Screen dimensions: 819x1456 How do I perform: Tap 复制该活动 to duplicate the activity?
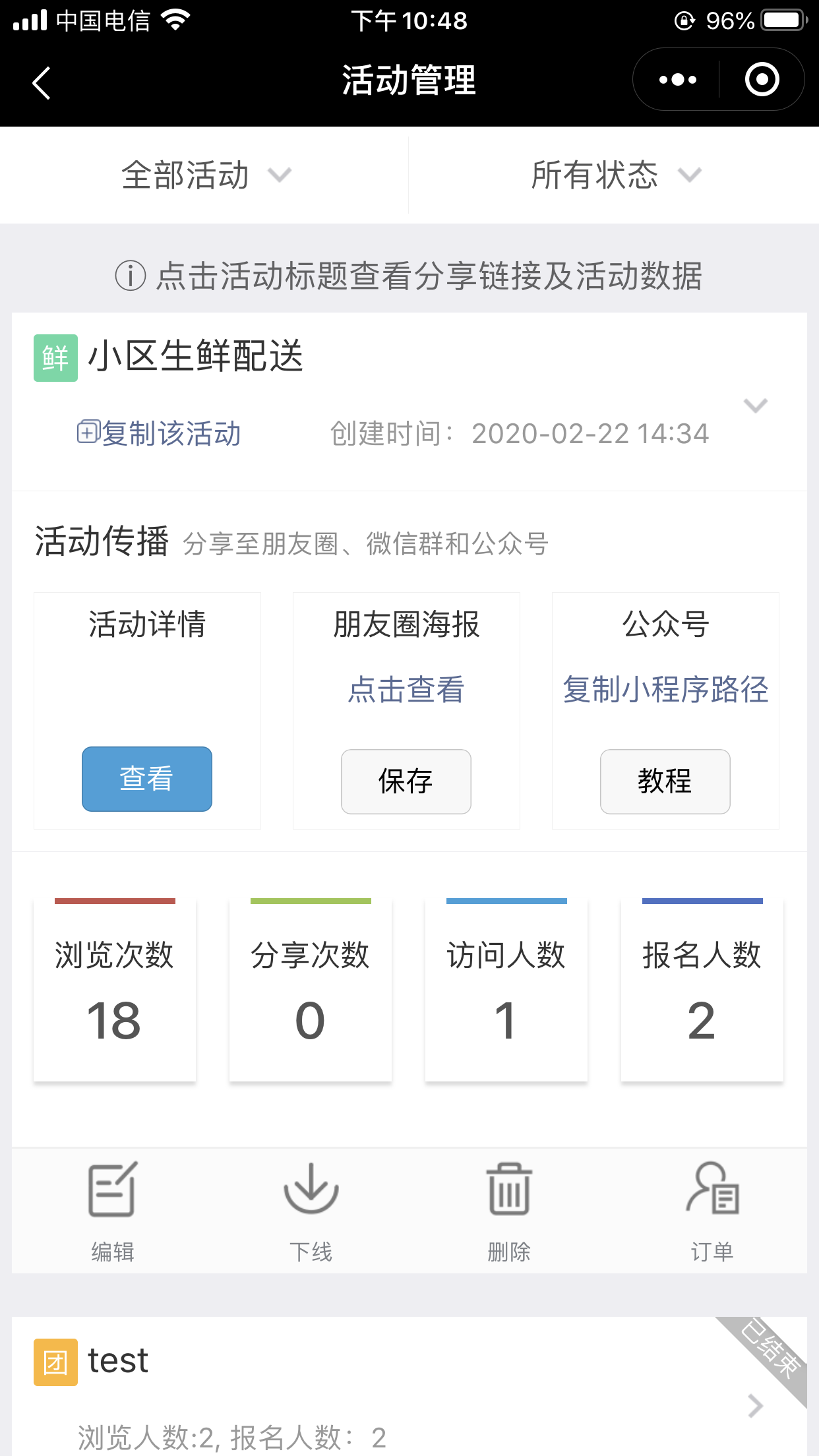pyautogui.click(x=159, y=433)
